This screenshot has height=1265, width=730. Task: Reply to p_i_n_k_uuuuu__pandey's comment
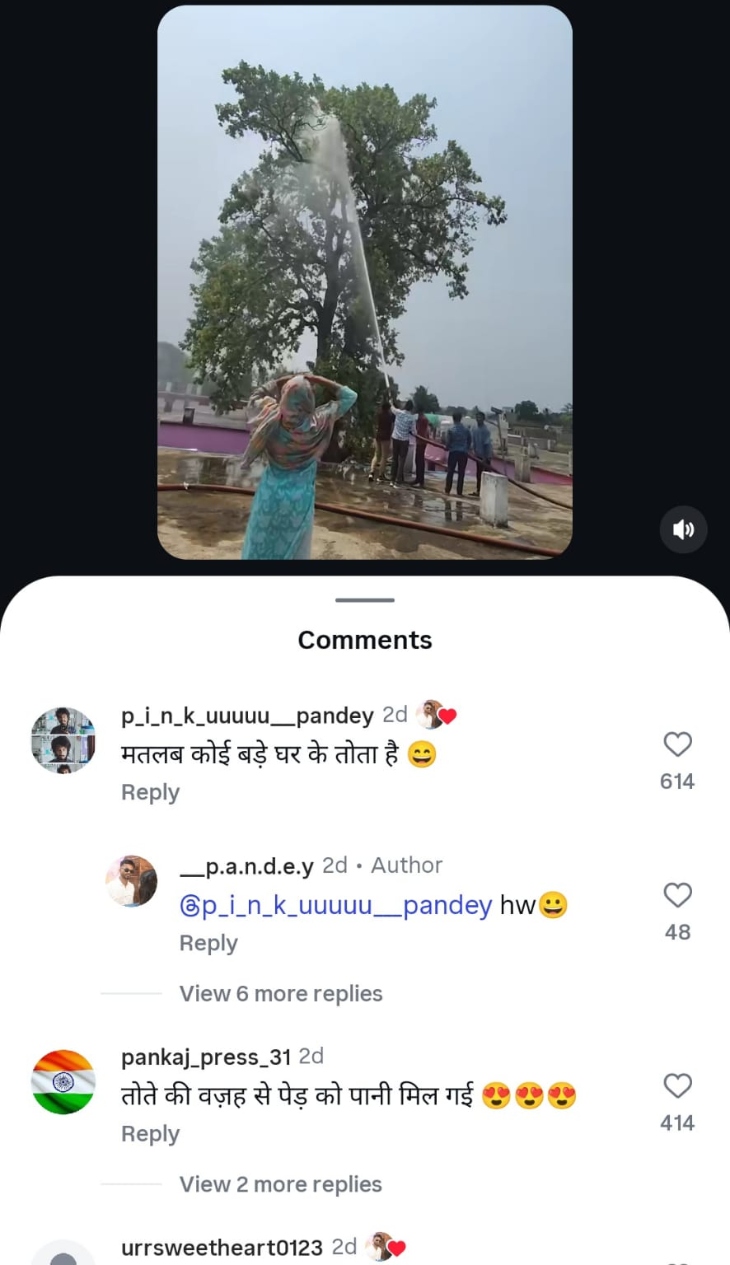pyautogui.click(x=150, y=792)
